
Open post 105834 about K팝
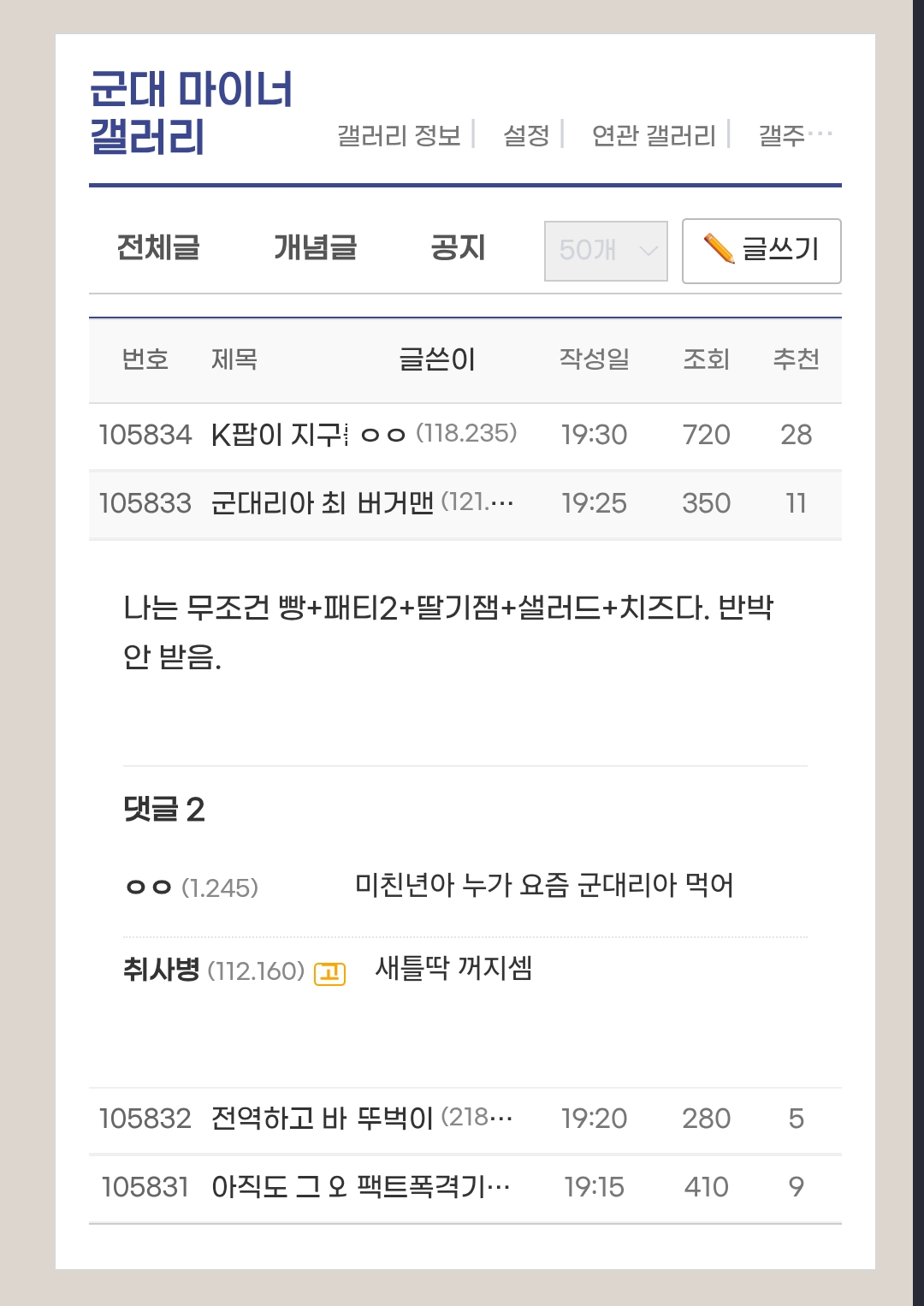pos(279,435)
